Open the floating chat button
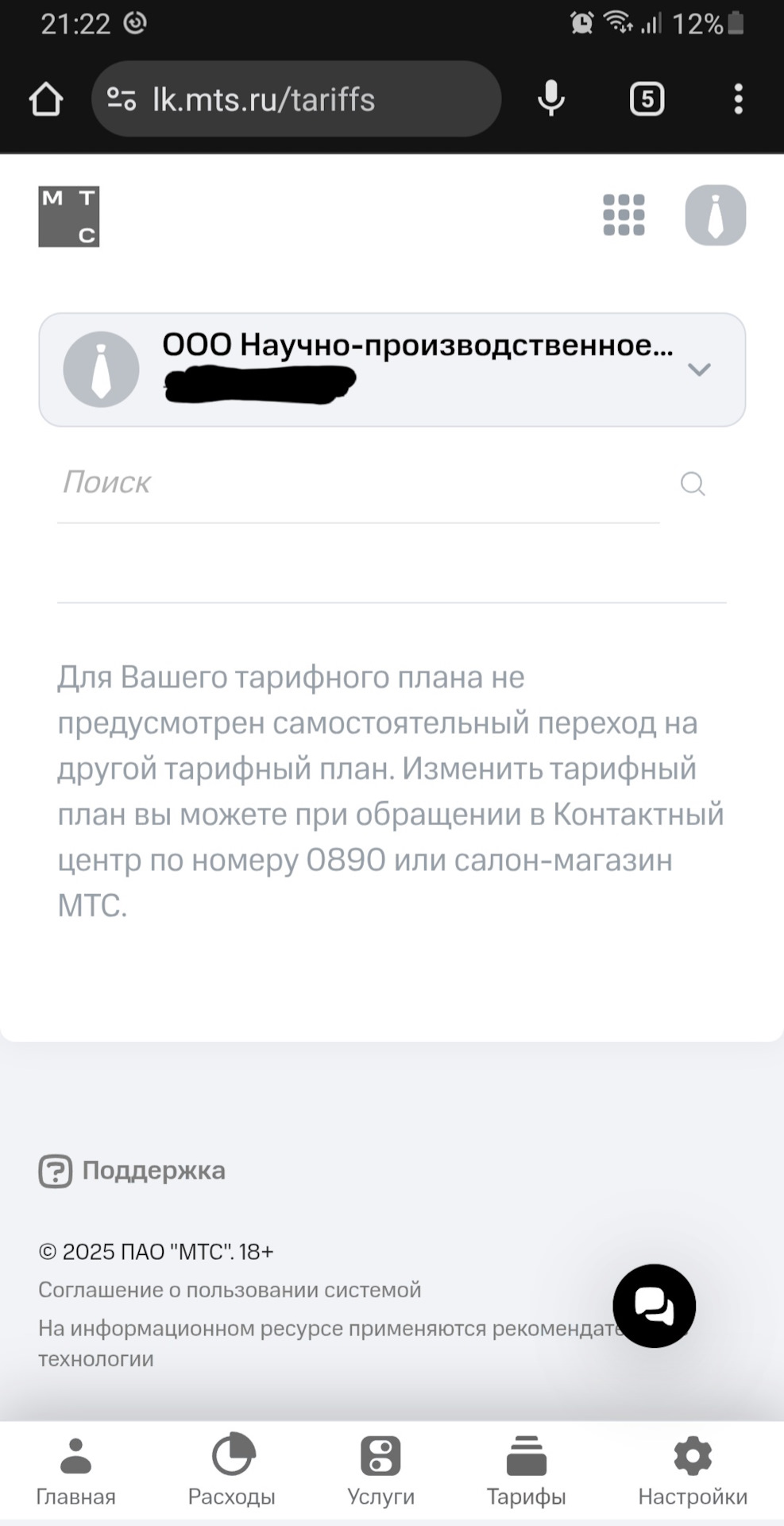Screen dimensions: 784x1526 [654, 1306]
